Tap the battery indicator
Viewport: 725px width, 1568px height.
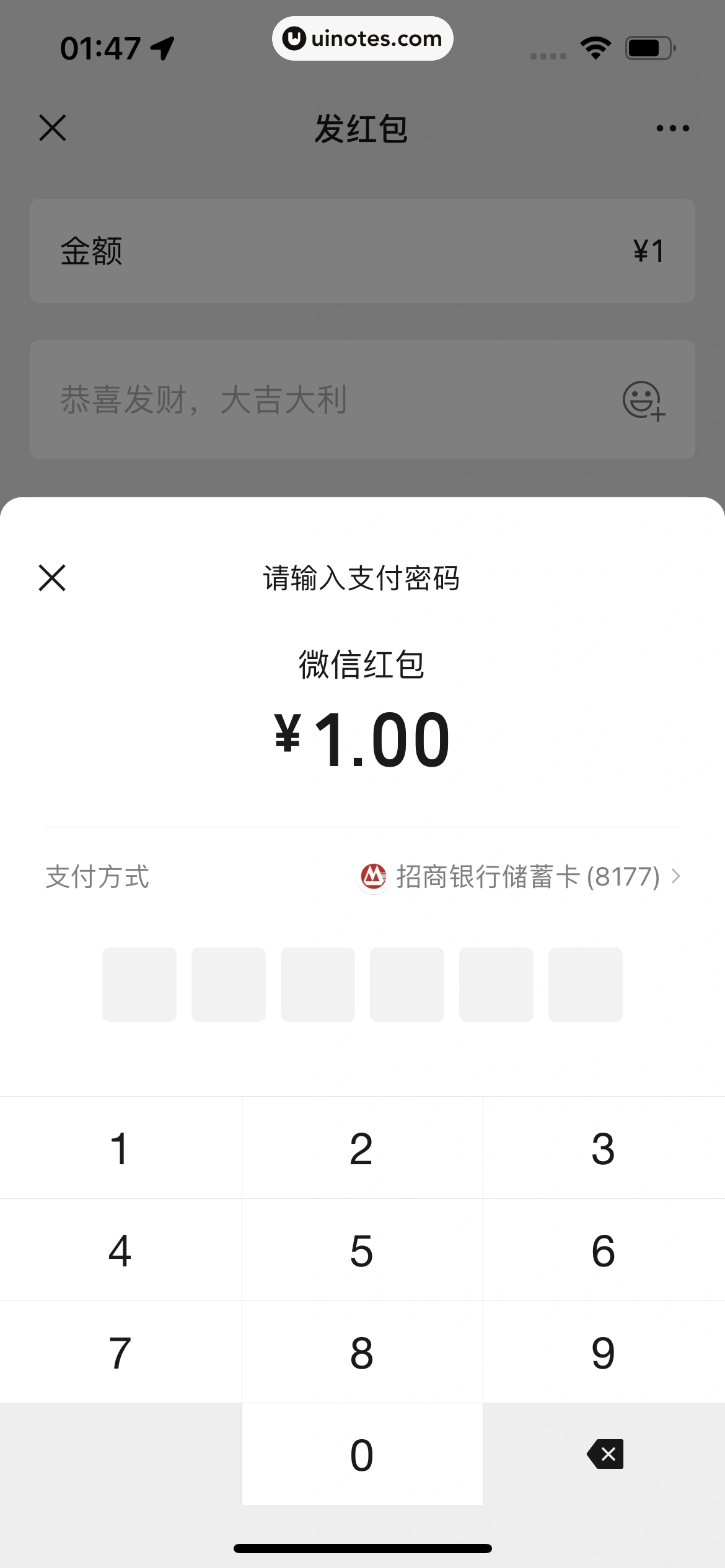(647, 46)
